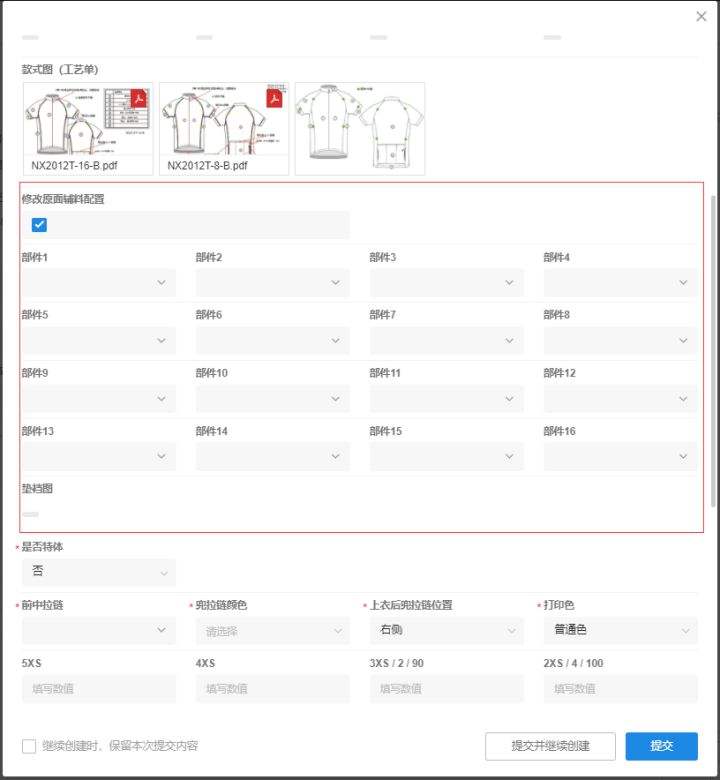Open the 打印色 dropdown
This screenshot has width=720, height=780.
(620, 631)
